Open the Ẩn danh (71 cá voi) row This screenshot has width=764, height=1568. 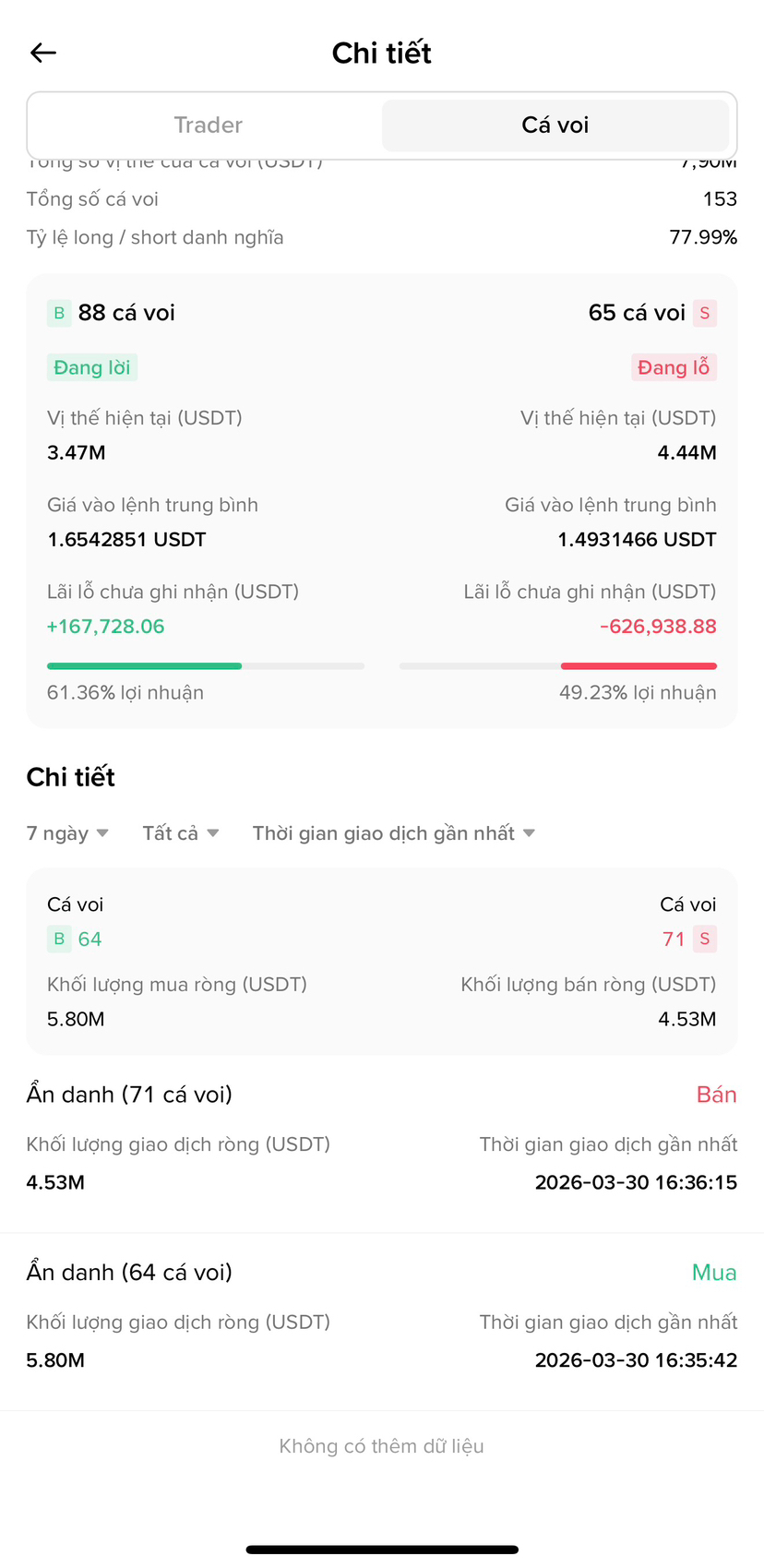[382, 1139]
